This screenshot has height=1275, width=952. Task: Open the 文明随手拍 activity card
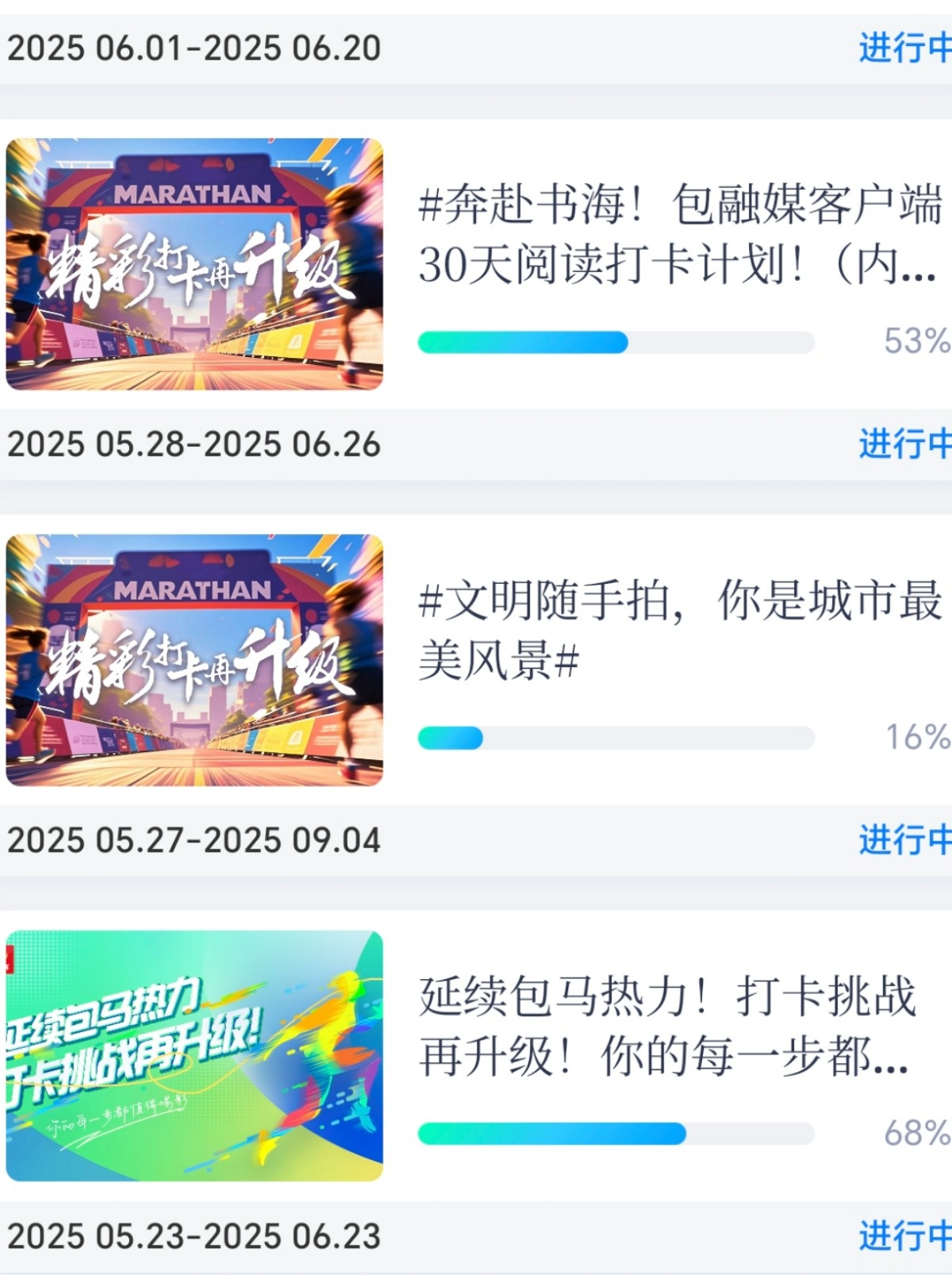[678, 629]
